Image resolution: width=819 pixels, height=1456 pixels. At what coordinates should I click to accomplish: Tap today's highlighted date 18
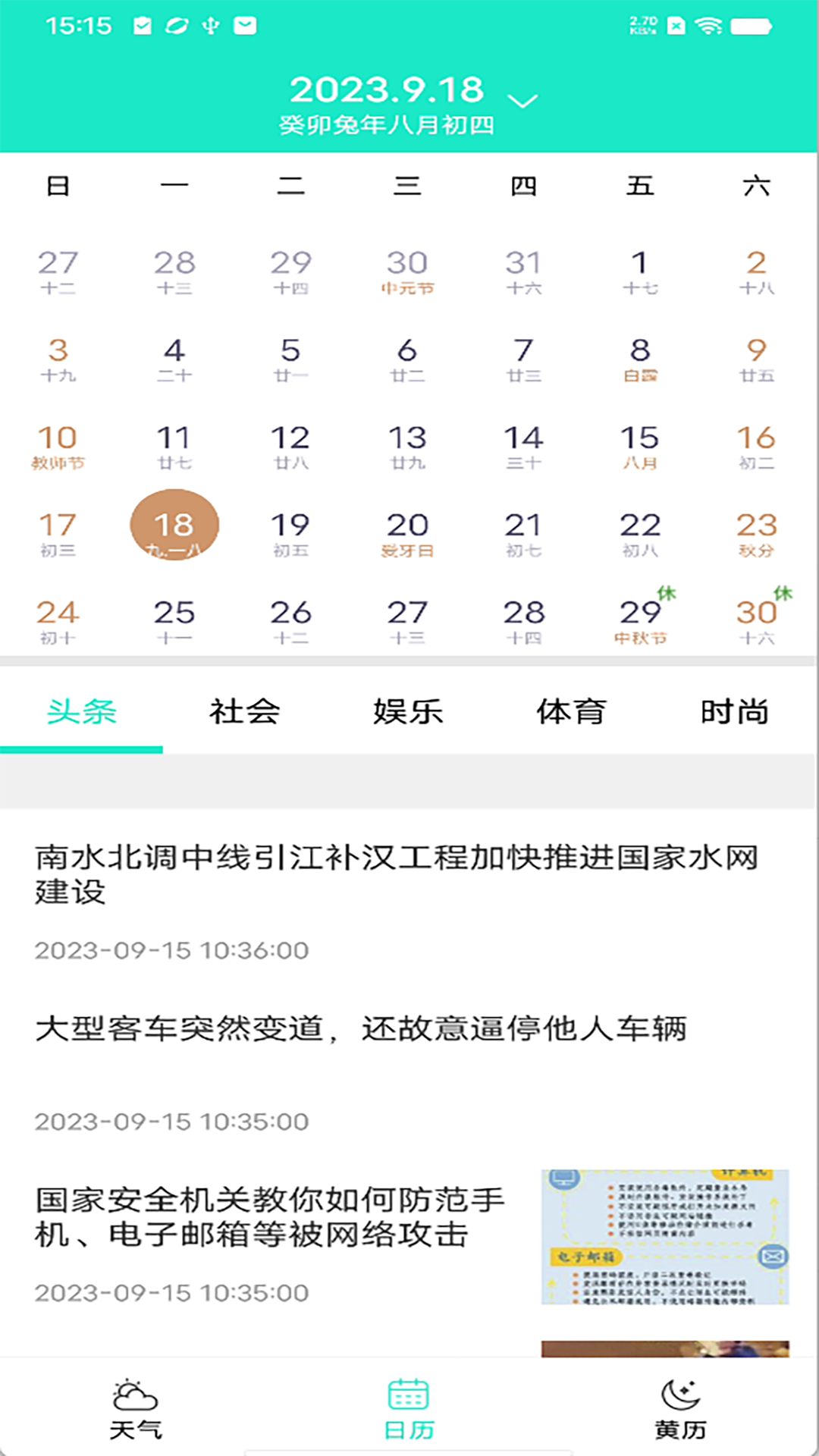[174, 526]
